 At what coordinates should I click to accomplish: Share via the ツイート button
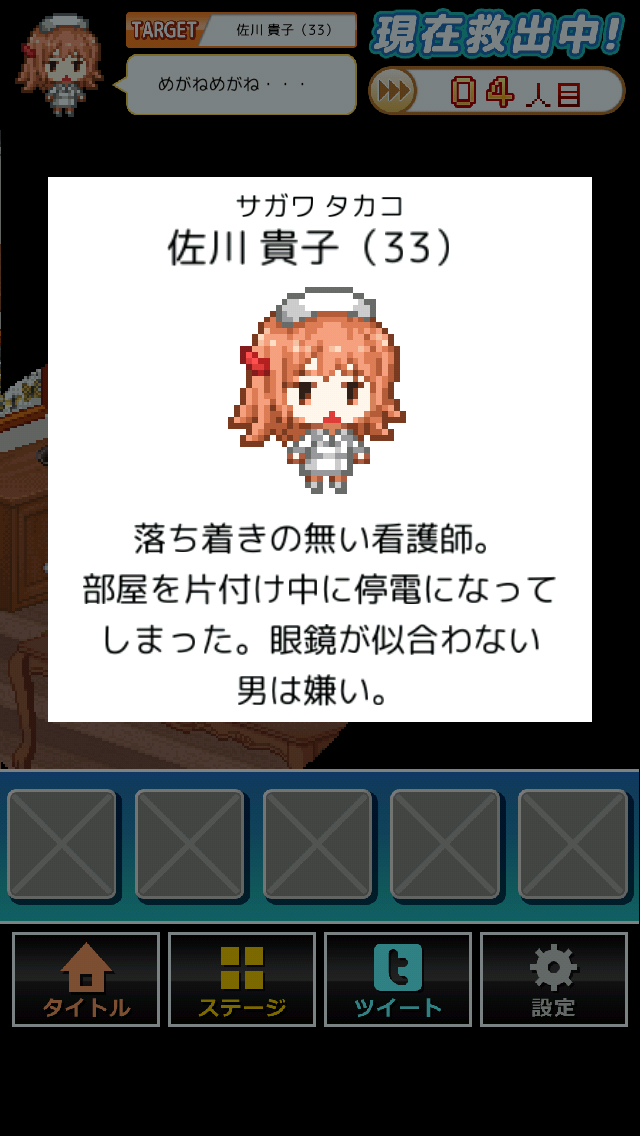coord(398,979)
